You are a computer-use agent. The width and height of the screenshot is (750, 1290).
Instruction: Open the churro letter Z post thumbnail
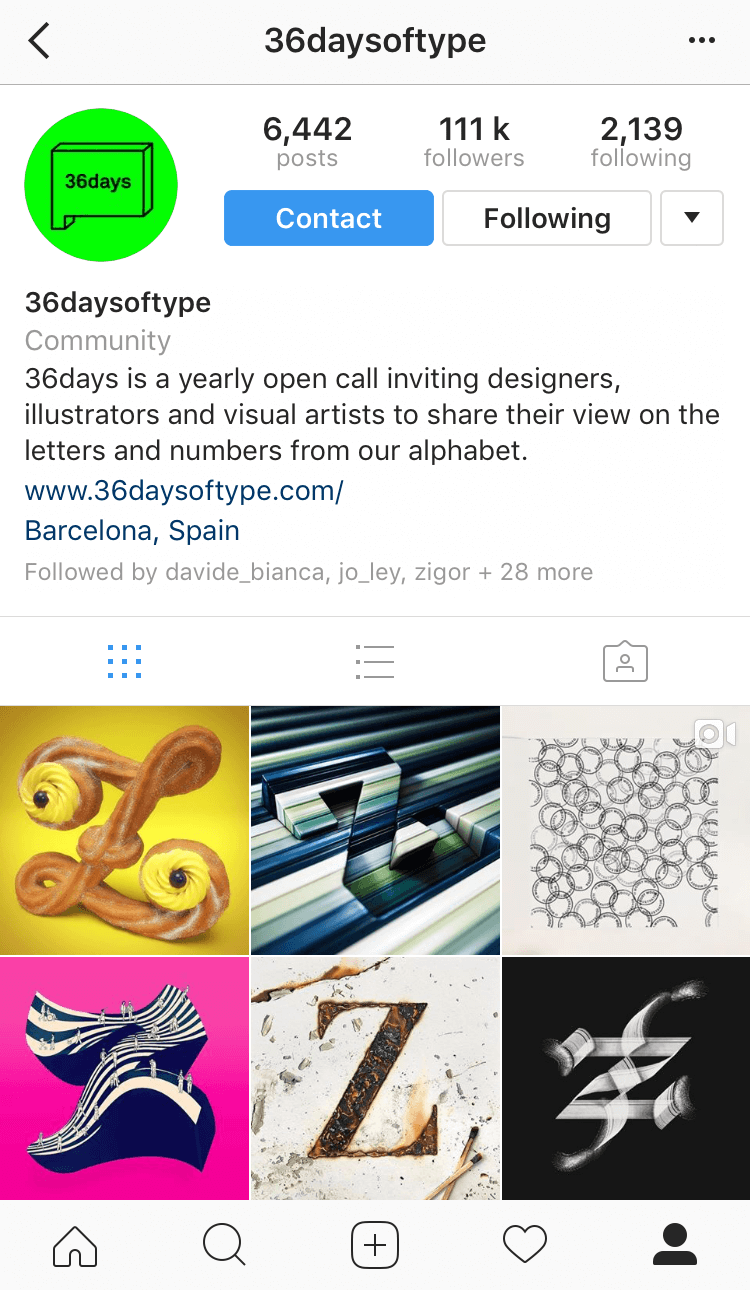pyautogui.click(x=124, y=830)
